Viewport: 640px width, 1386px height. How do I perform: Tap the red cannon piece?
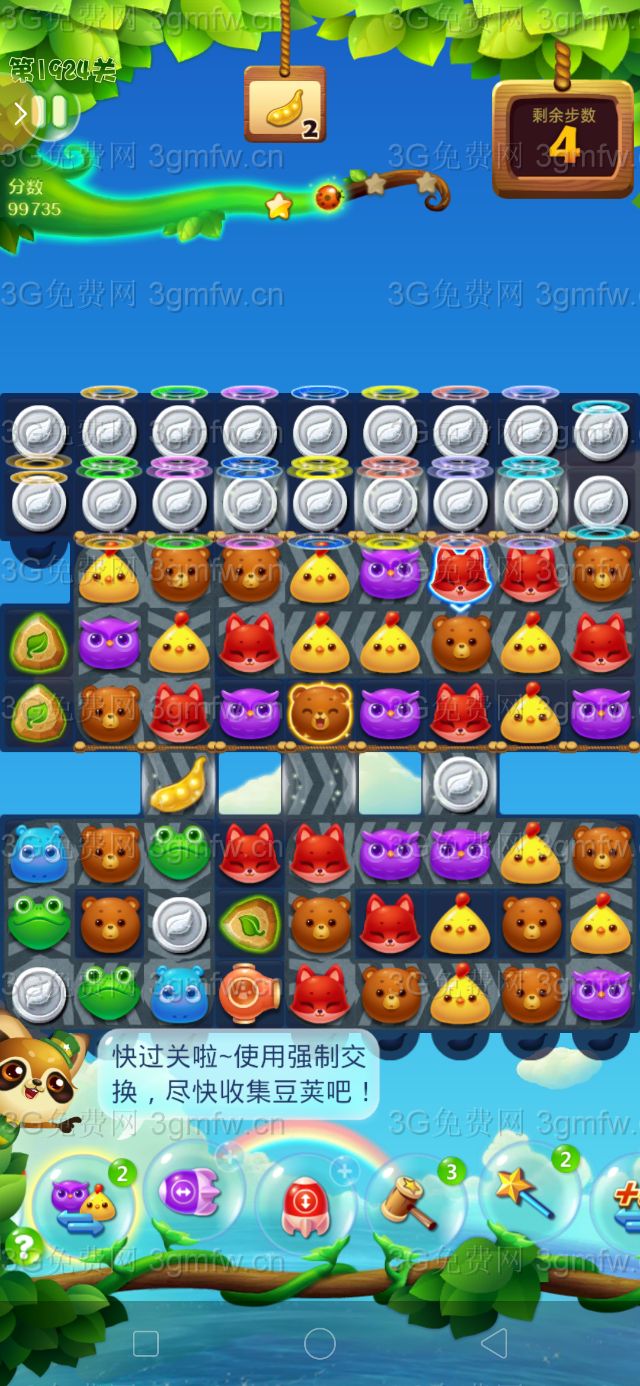point(249,991)
